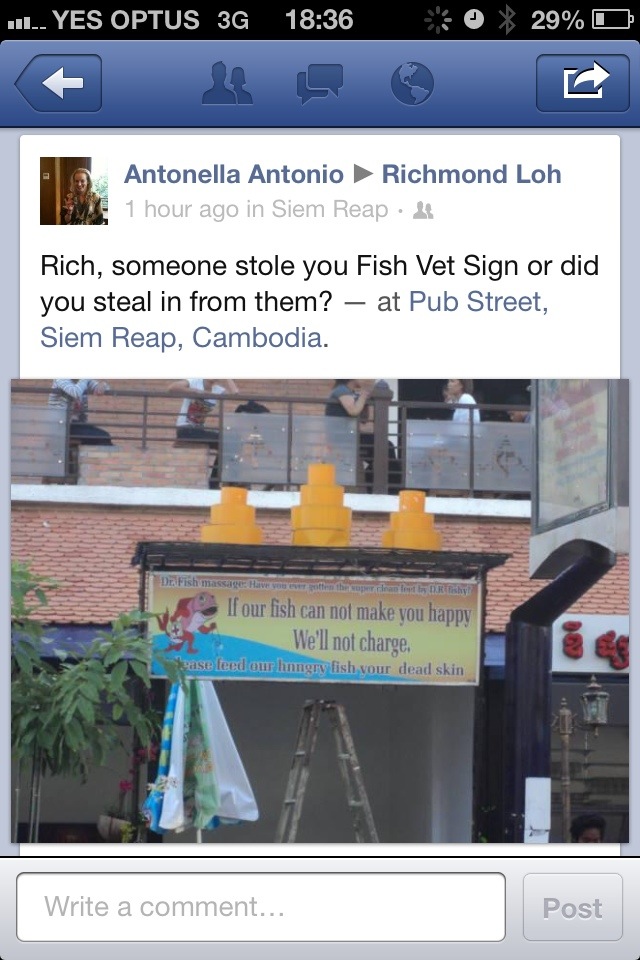
Task: View the posted Fish massage sign photo
Action: (320, 610)
